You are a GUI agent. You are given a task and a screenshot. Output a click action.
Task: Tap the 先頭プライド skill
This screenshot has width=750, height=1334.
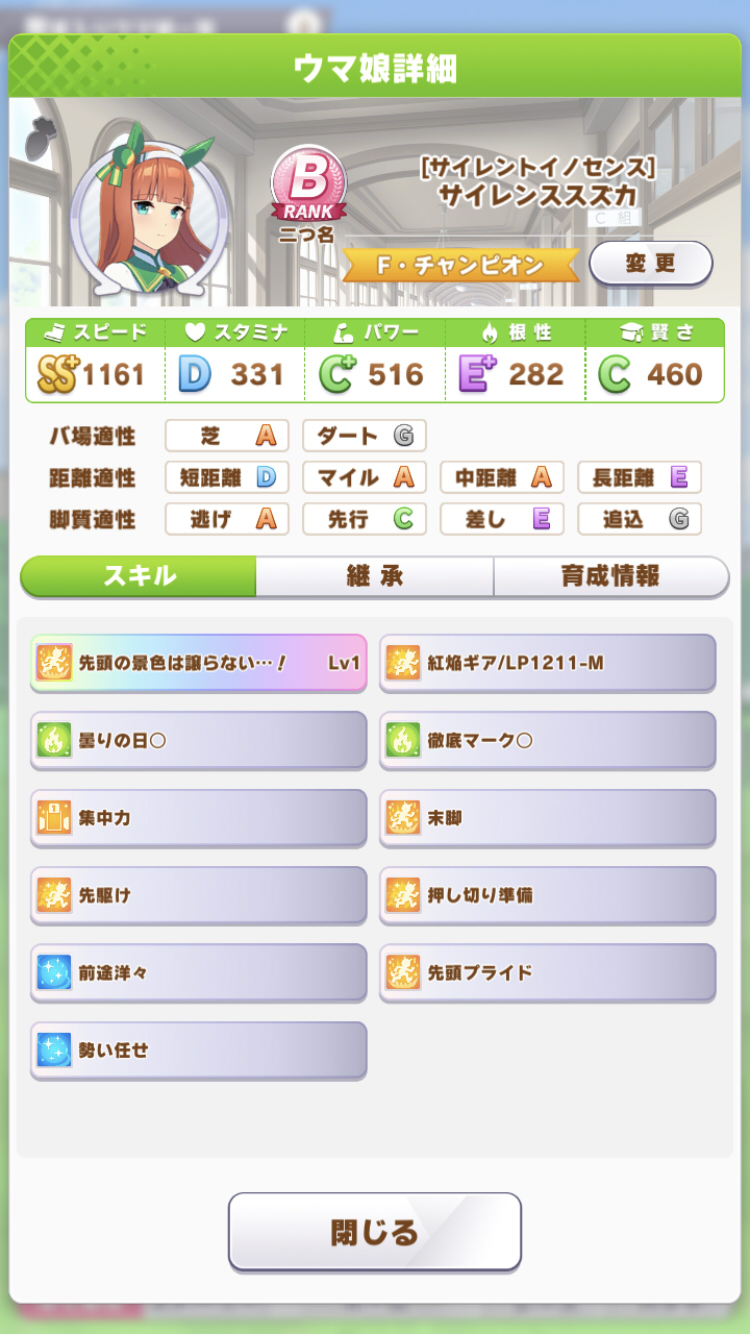click(548, 973)
